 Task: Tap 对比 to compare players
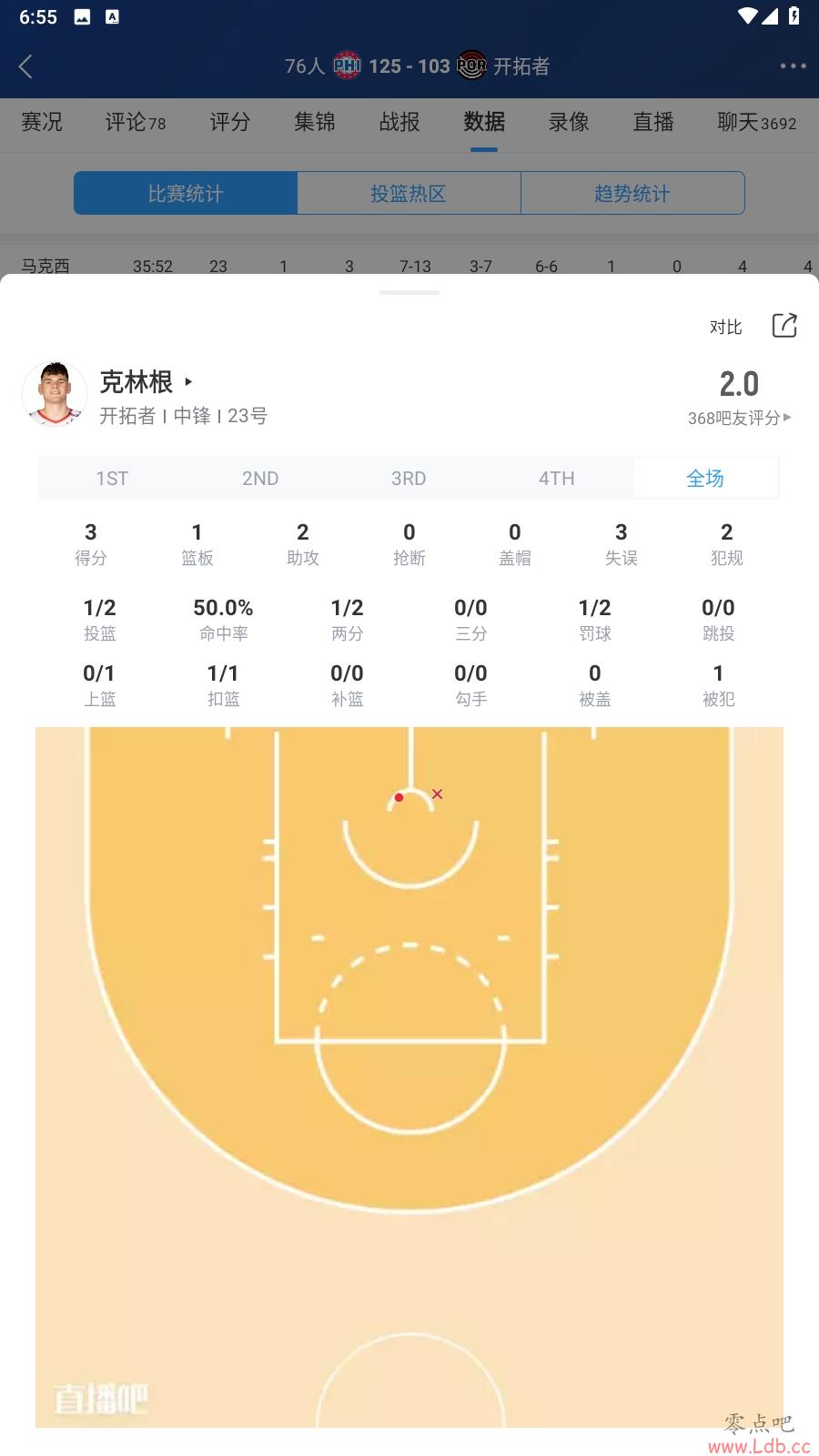[x=725, y=327]
